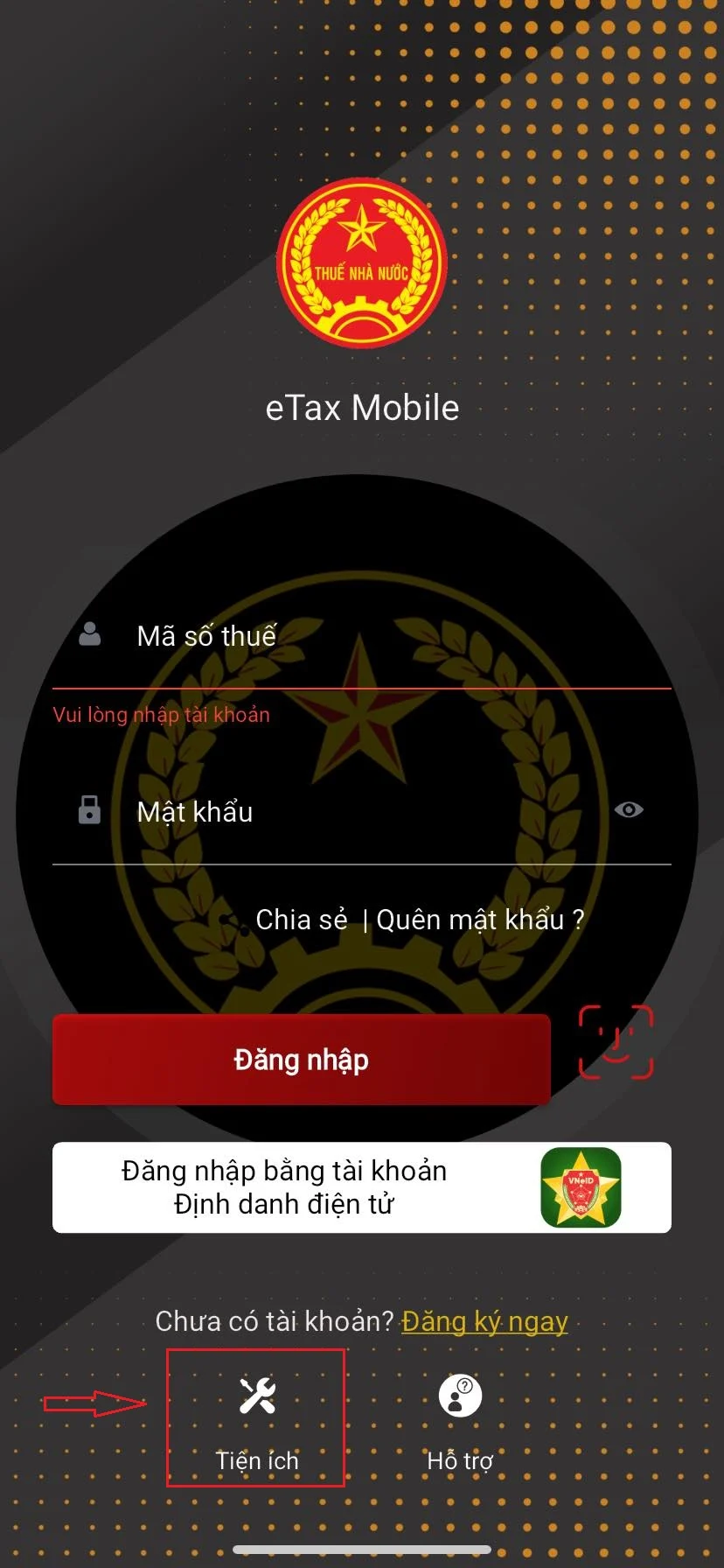Tap Chia sẻ to share the app
Image resolution: width=724 pixels, height=1568 pixels.
(300, 920)
